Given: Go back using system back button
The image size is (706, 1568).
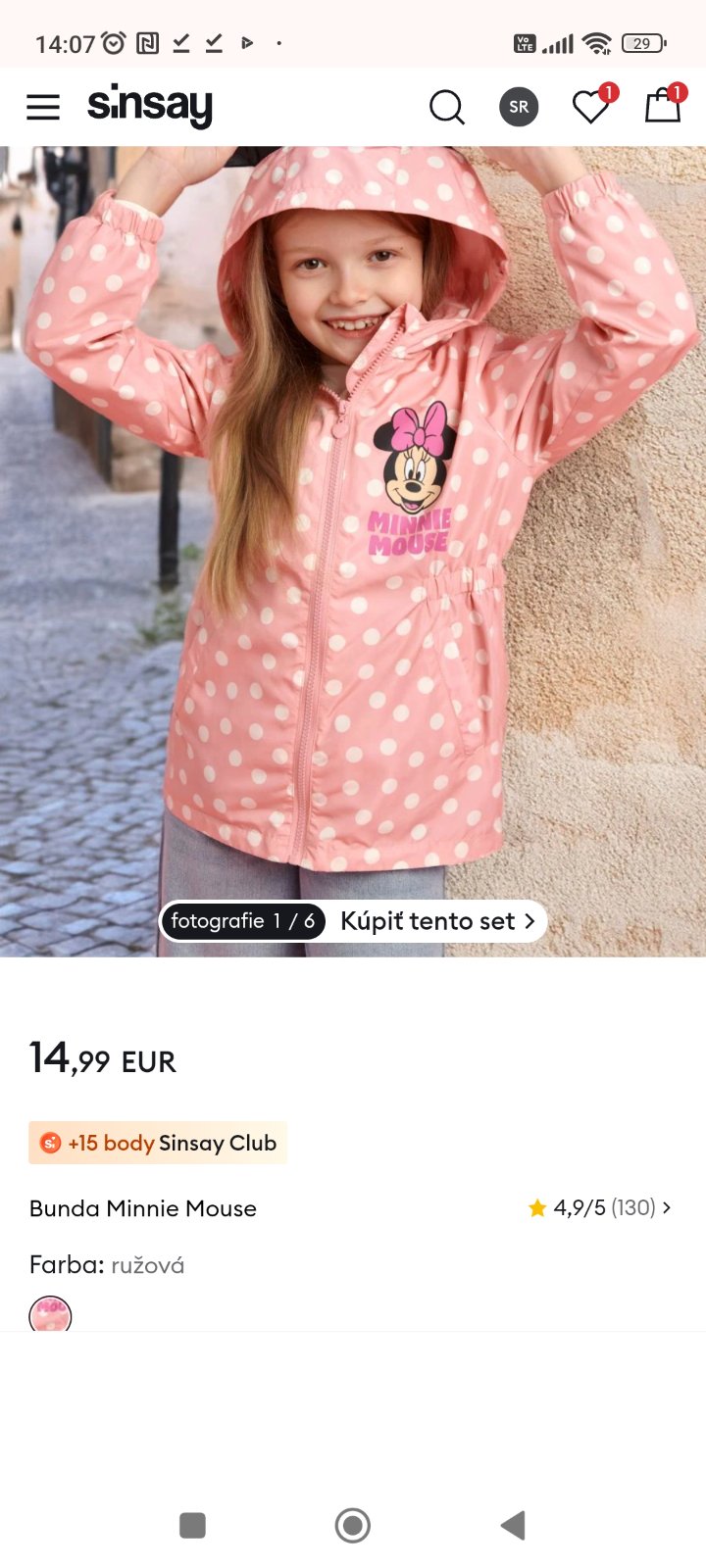Looking at the screenshot, I should tap(513, 1525).
